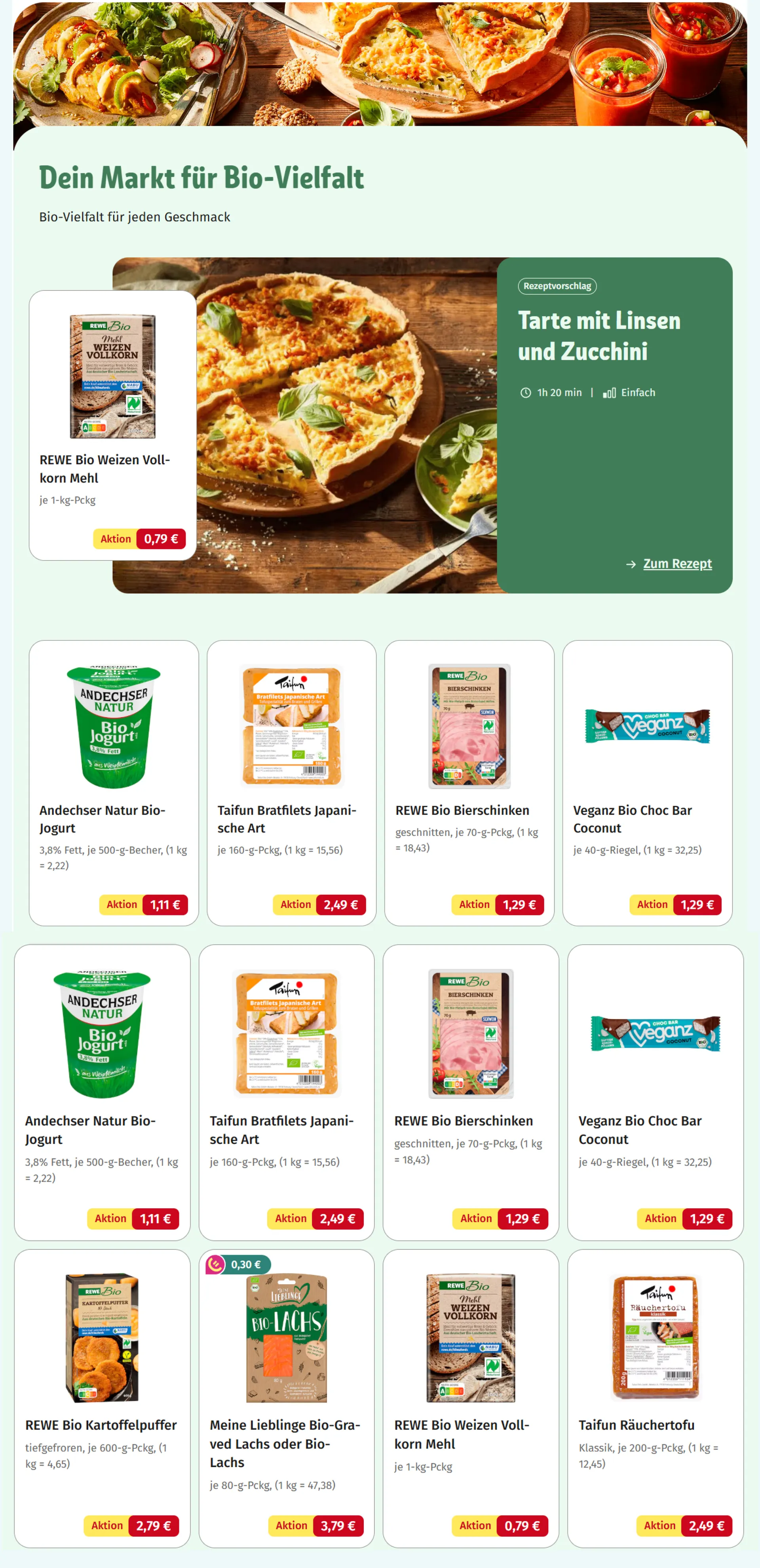Open the Zum Rezept link
Viewport: 760px width, 1568px height.
[x=676, y=564]
